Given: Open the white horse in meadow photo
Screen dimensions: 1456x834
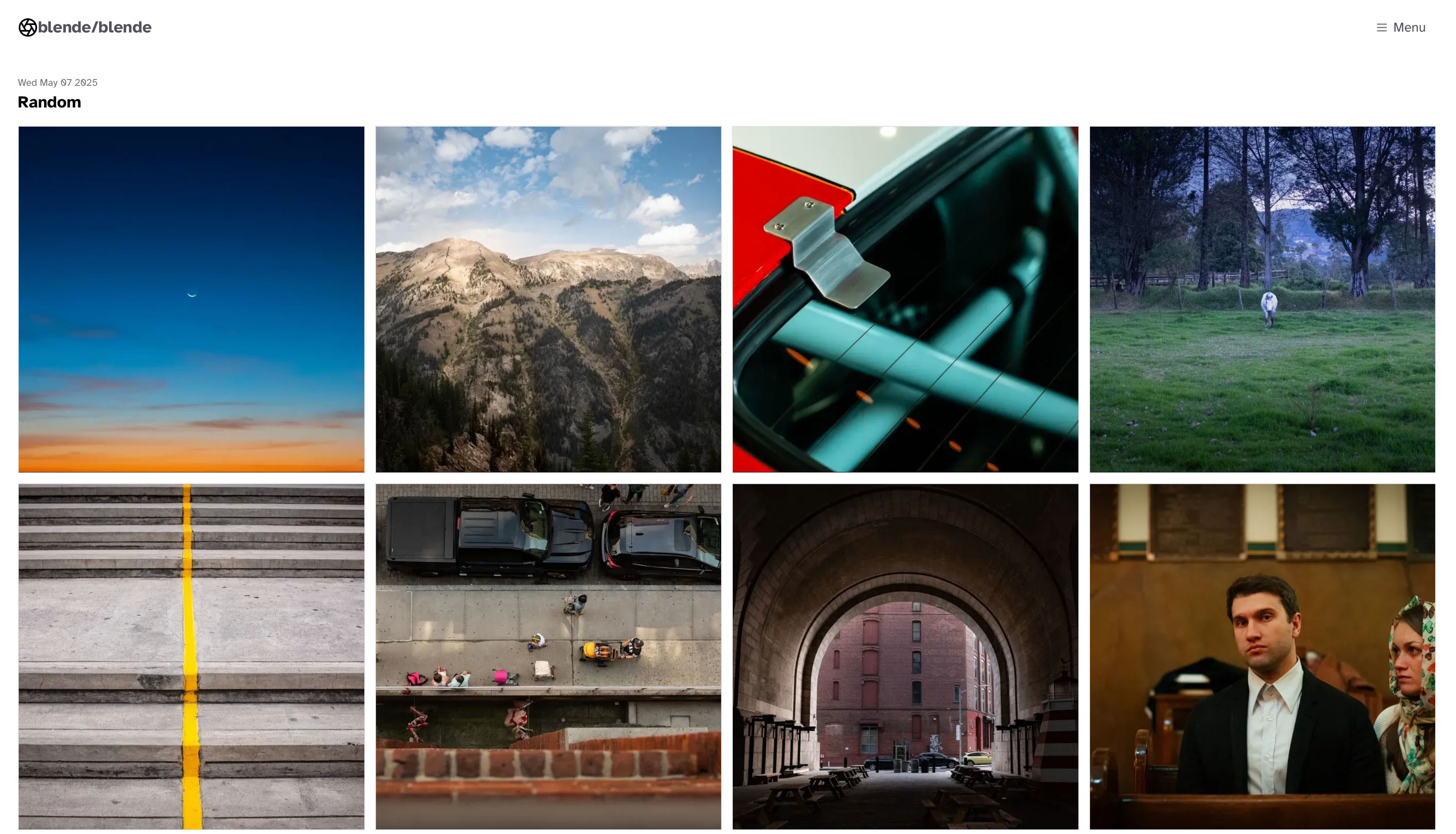Looking at the screenshot, I should 1262,299.
